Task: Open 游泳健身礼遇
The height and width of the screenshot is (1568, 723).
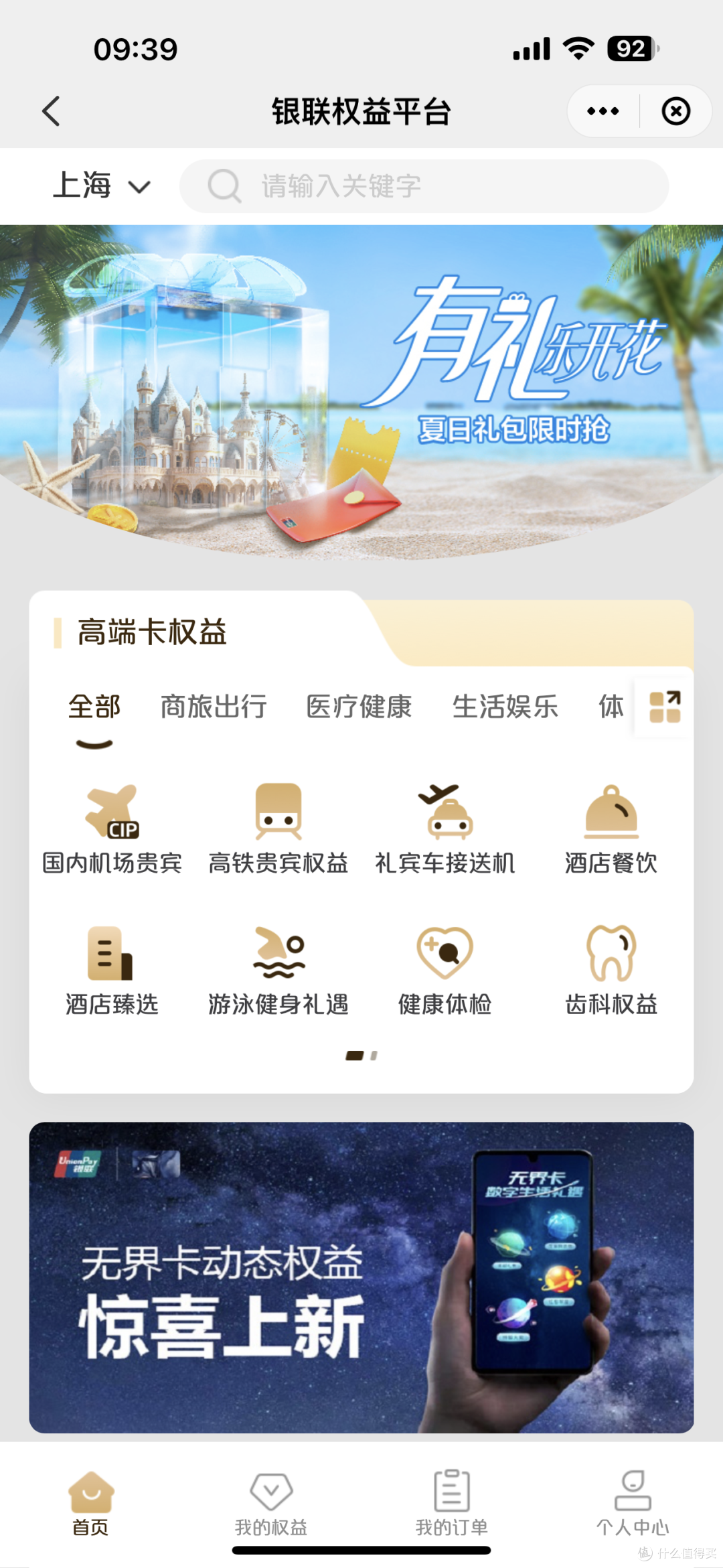Action: [x=278, y=971]
